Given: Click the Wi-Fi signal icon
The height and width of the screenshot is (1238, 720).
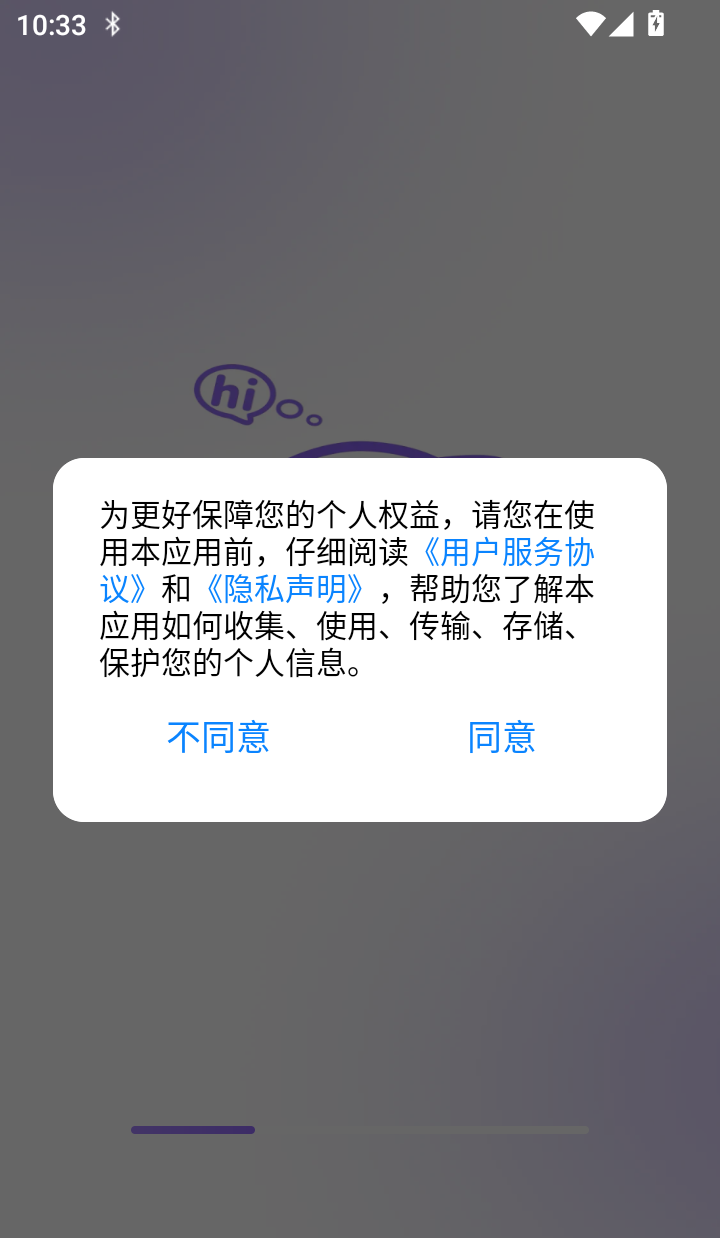Looking at the screenshot, I should tap(590, 24).
